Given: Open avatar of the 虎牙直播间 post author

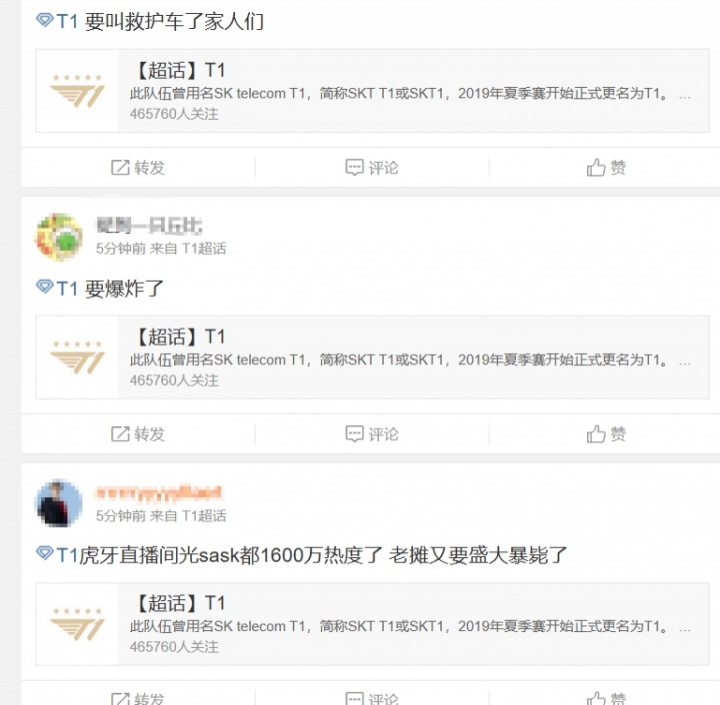Looking at the screenshot, I should point(59,504).
